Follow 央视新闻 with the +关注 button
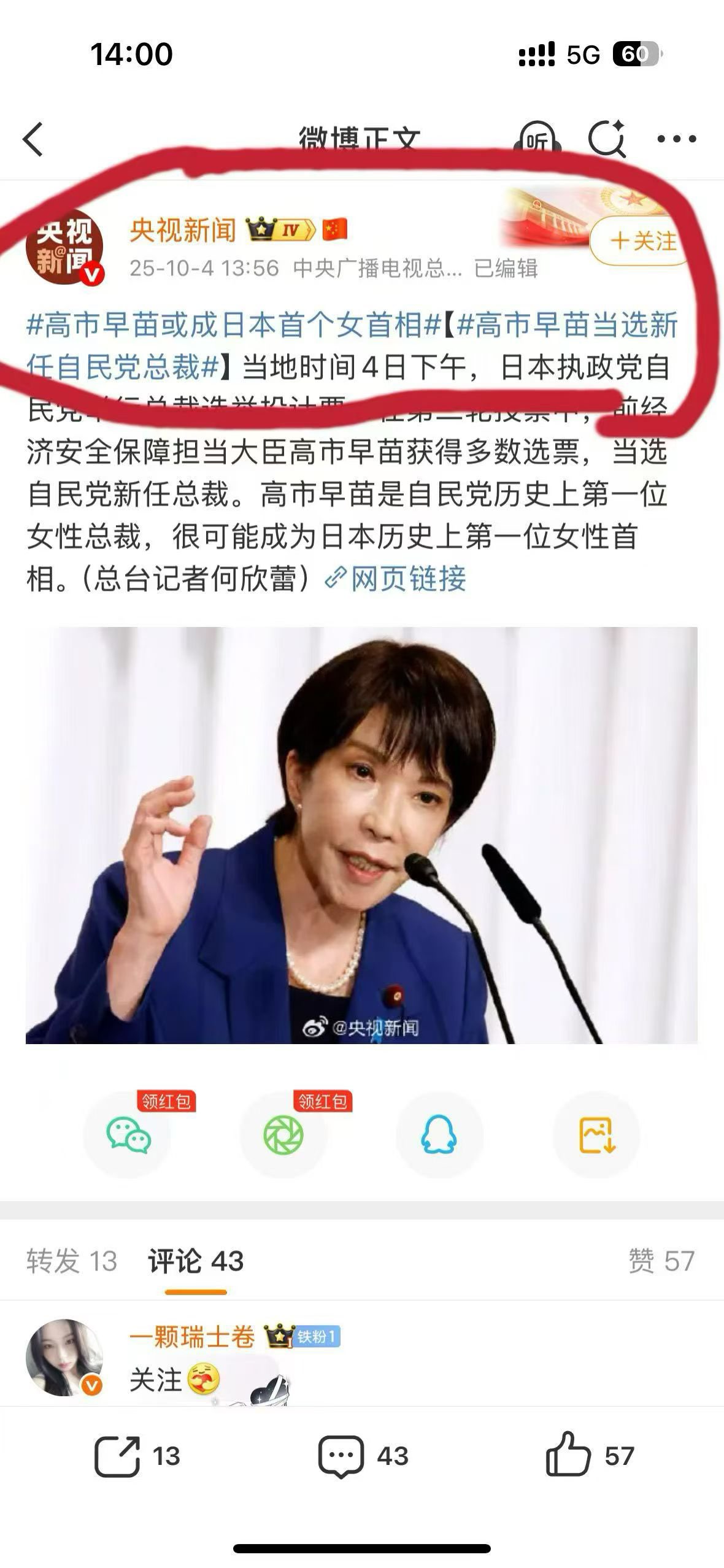 click(642, 242)
